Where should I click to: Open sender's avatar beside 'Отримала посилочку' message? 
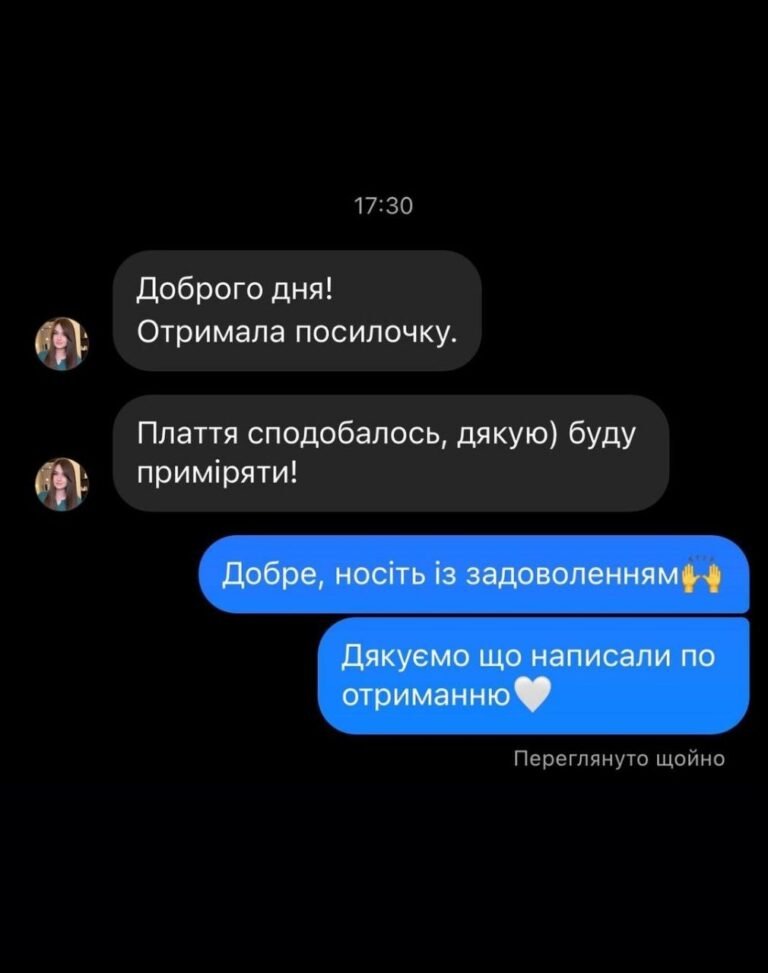coord(62,344)
